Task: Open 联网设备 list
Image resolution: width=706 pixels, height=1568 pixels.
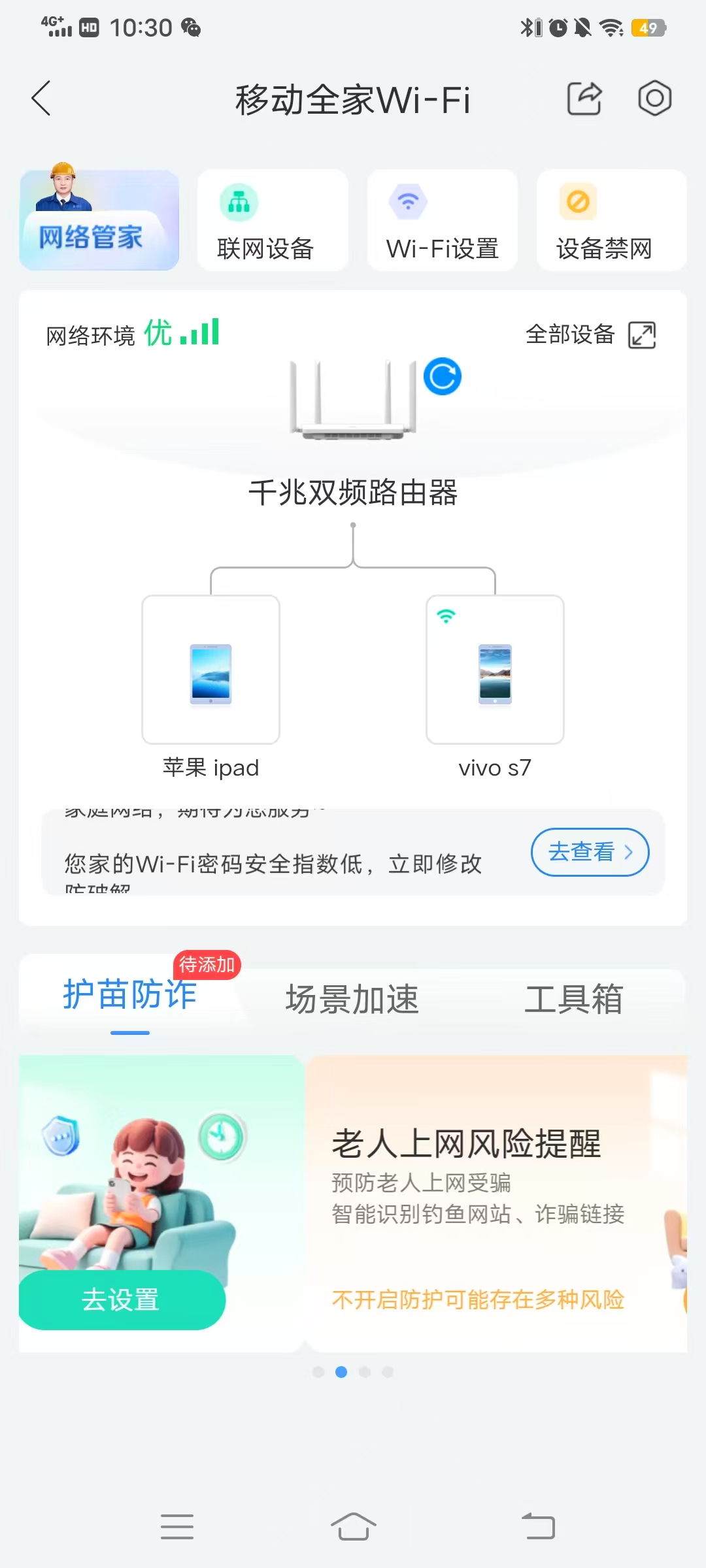Action: point(273,220)
